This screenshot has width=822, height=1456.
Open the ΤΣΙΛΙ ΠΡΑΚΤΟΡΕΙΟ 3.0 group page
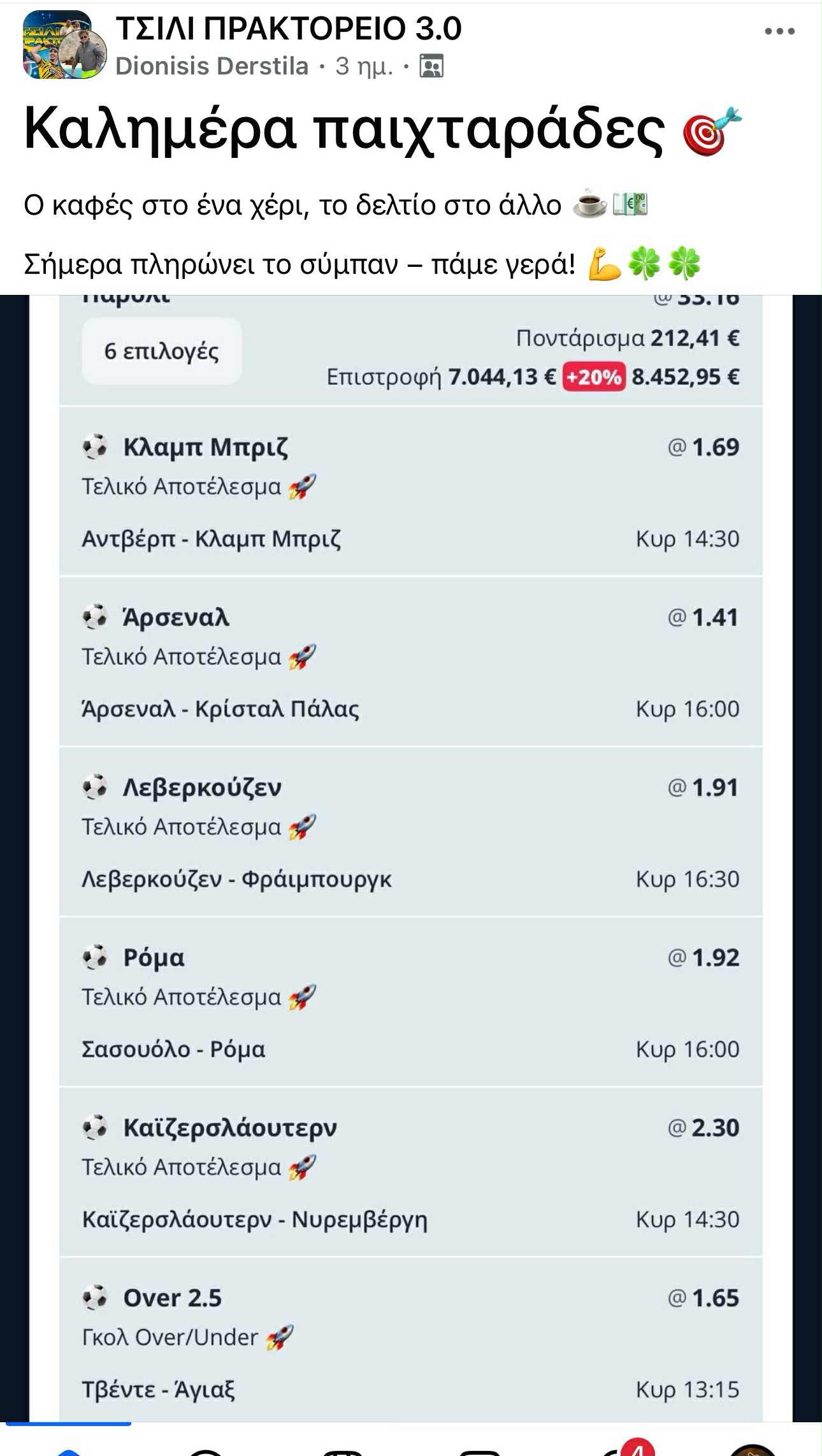(289, 29)
